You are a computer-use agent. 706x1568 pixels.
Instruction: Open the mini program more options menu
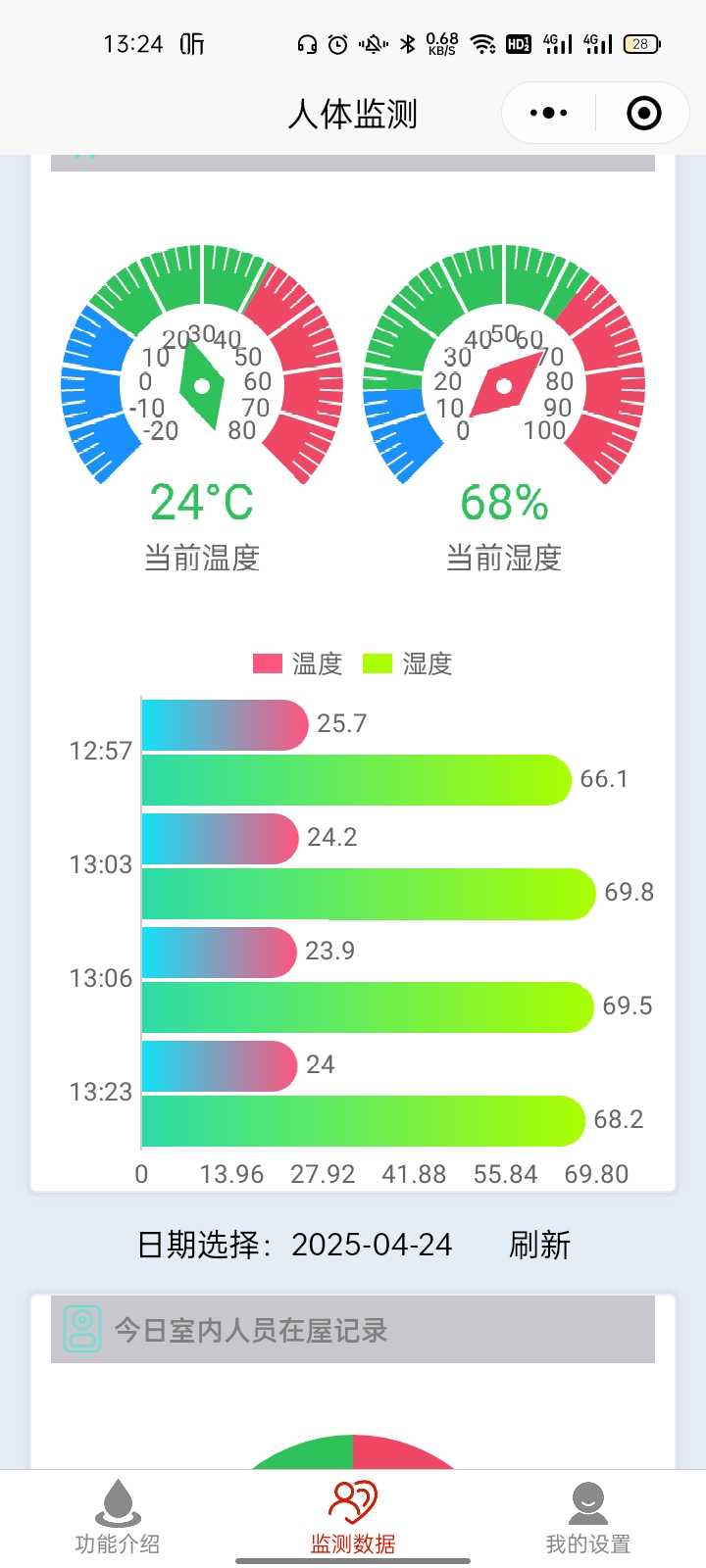[x=548, y=114]
